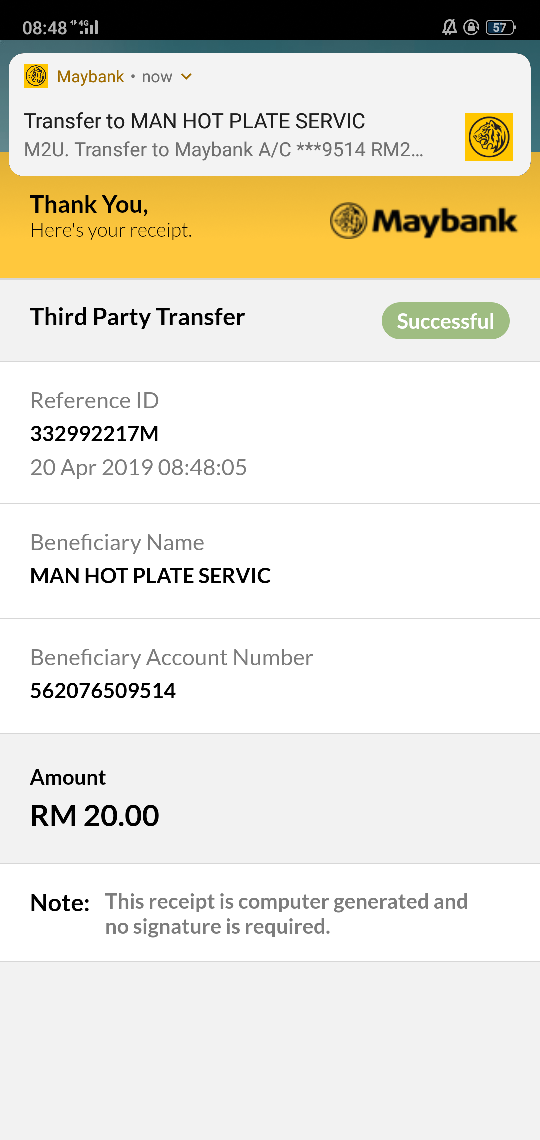The height and width of the screenshot is (1140, 540).
Task: Open the Maybank transfer notification
Action: click(270, 115)
